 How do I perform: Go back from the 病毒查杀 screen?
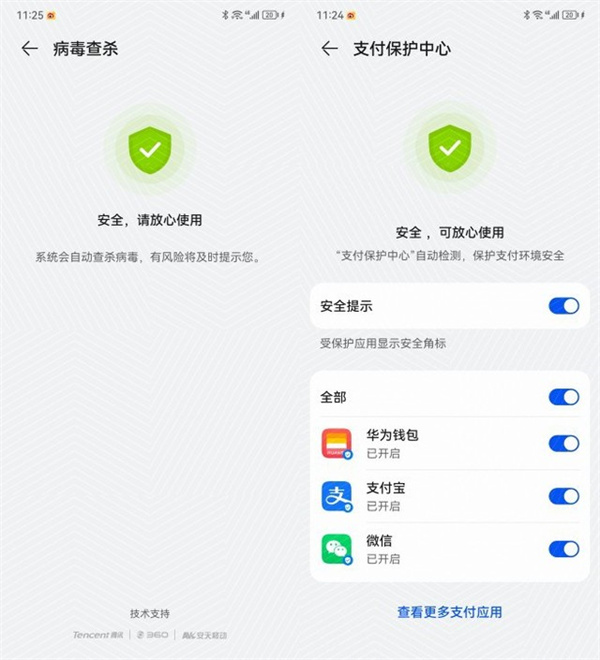pyautogui.click(x=29, y=48)
